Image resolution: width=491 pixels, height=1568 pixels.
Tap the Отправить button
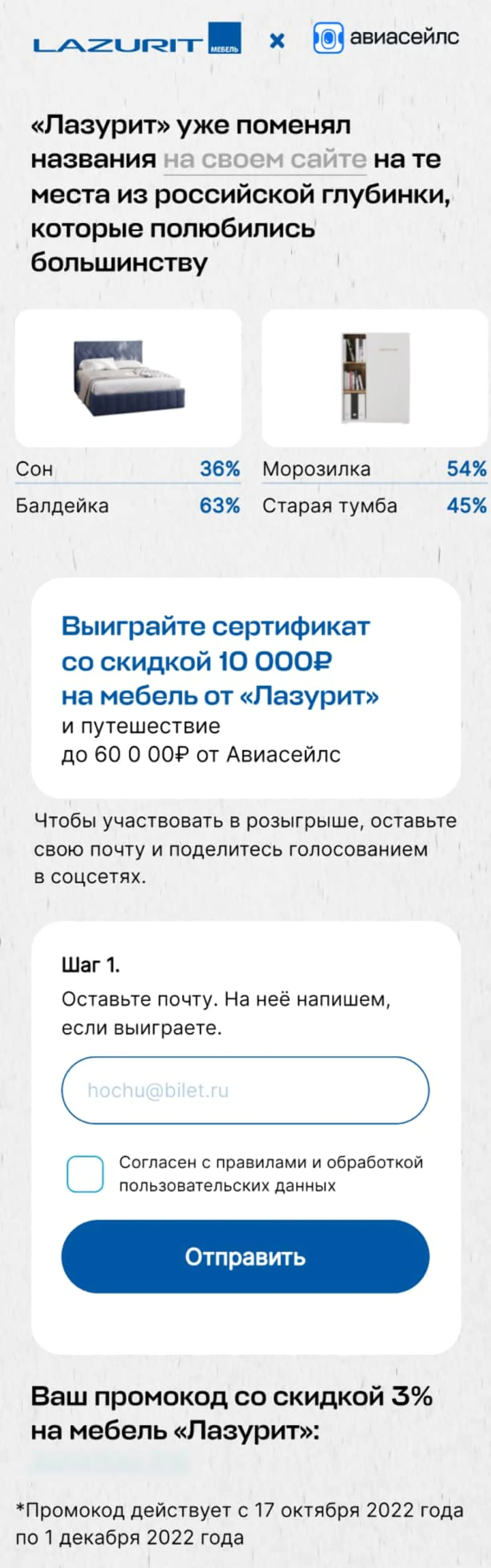coord(245,1256)
